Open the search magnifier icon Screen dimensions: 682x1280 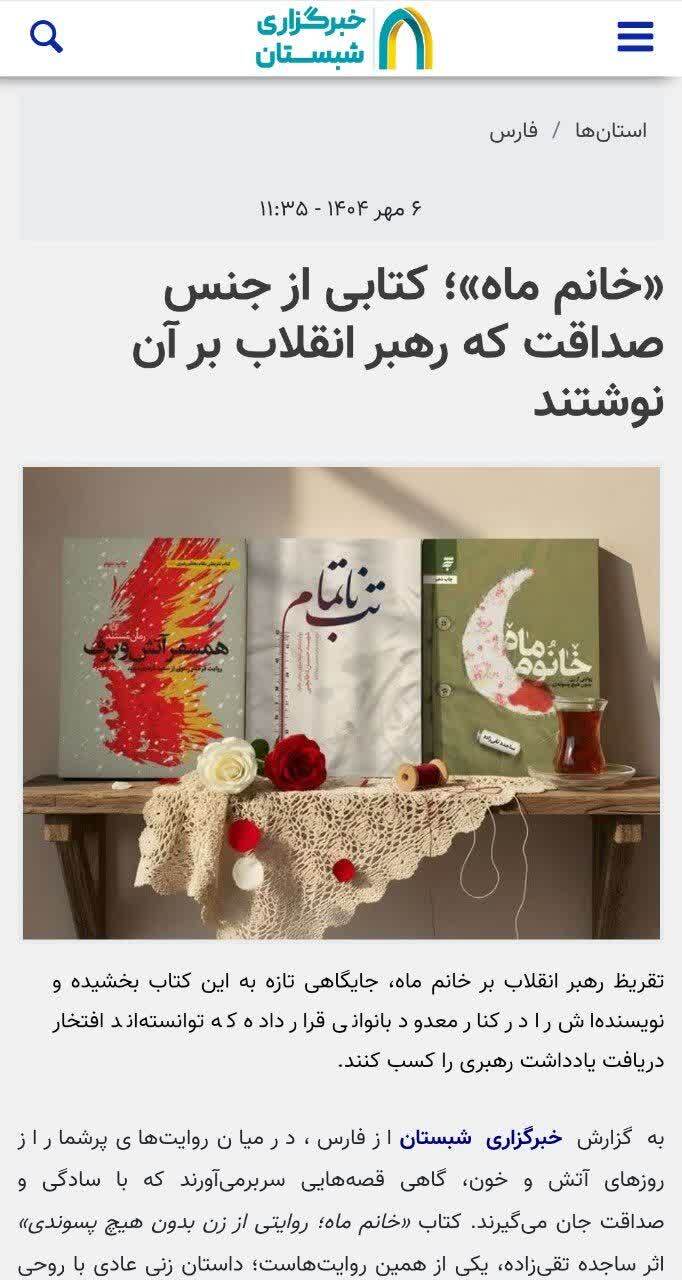pos(46,37)
